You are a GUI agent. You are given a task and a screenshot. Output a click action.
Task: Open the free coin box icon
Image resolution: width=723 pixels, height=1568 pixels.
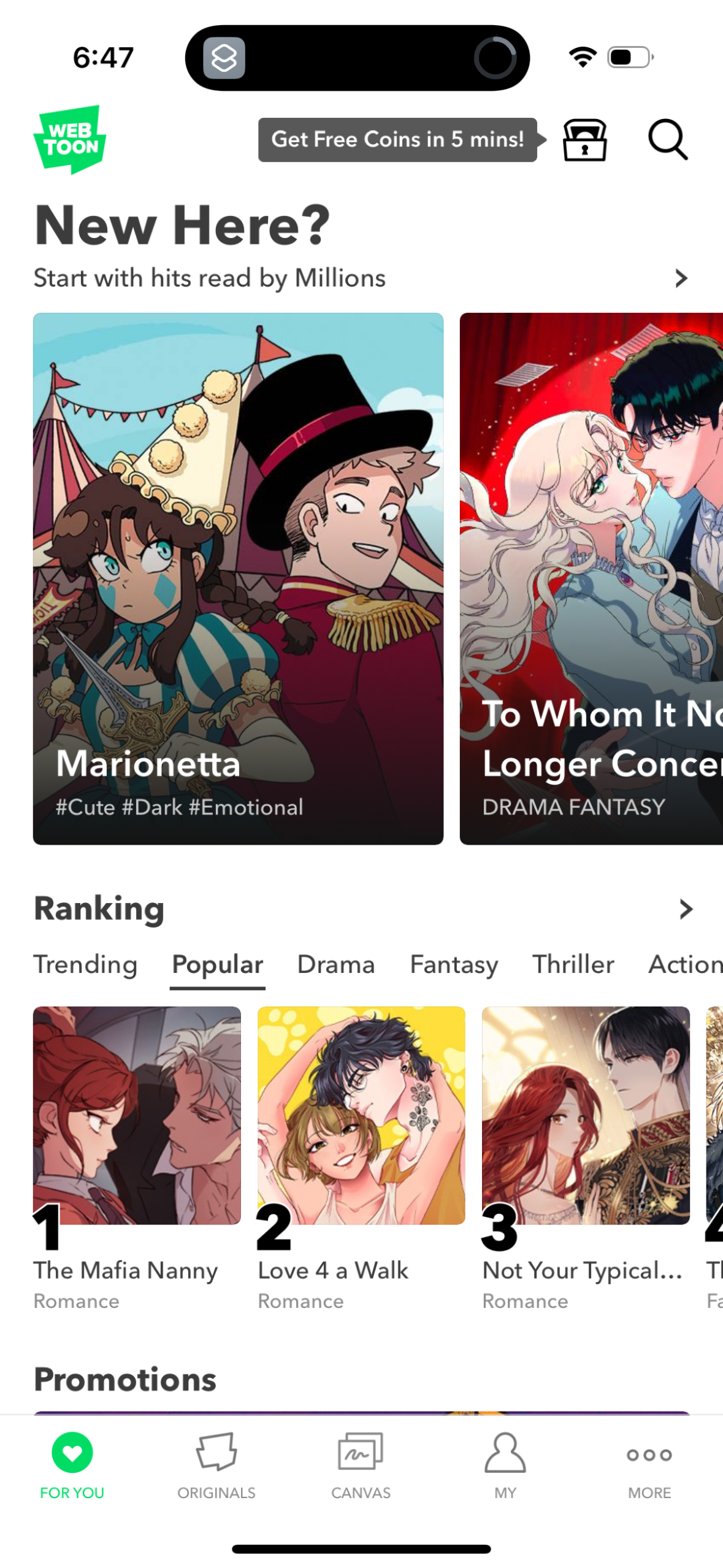point(586,140)
